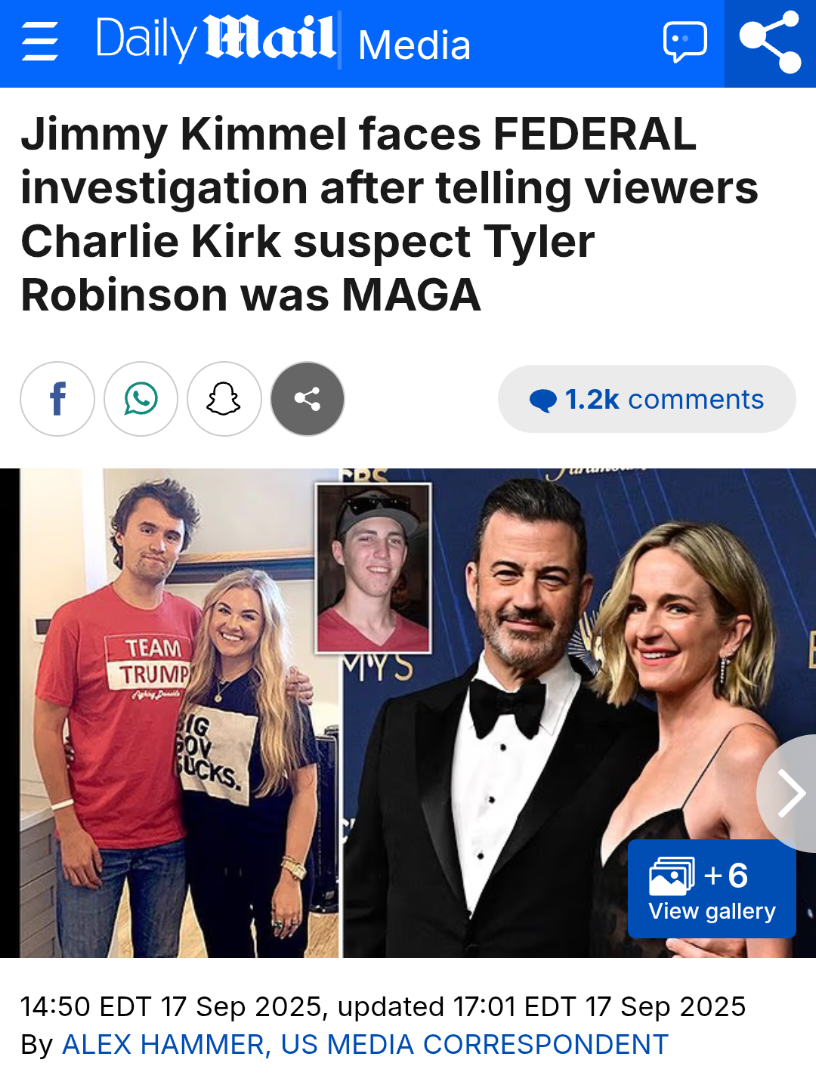
Task: Open author Alex Hammer's profile
Action: click(x=365, y=1044)
